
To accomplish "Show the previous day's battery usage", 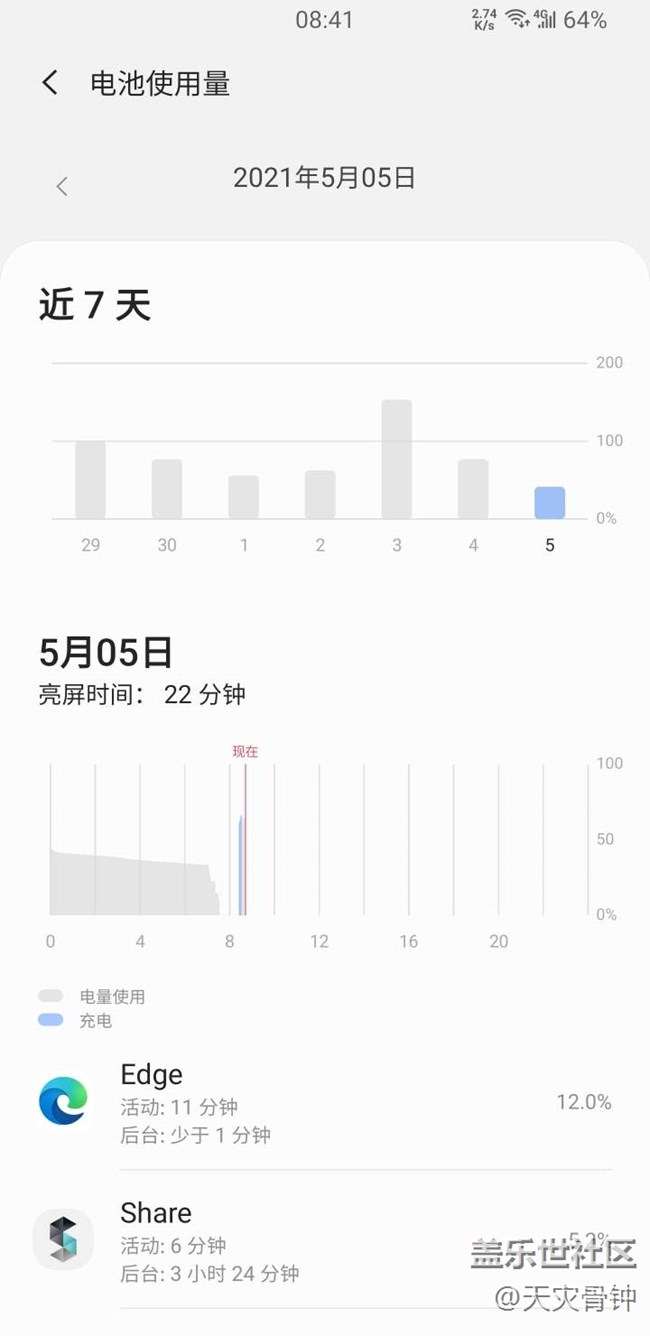I will 62,186.
